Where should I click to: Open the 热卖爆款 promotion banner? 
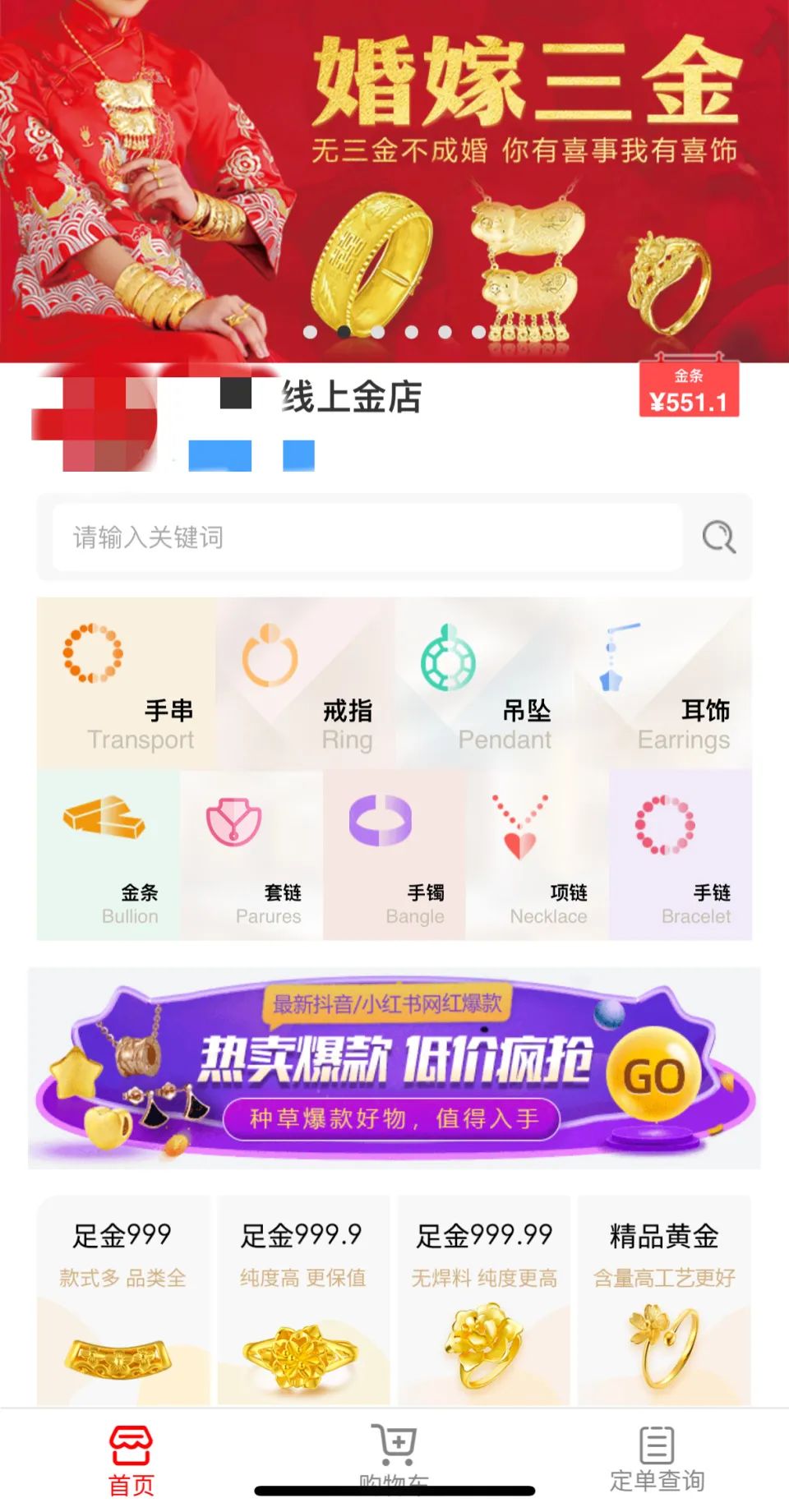click(394, 1068)
